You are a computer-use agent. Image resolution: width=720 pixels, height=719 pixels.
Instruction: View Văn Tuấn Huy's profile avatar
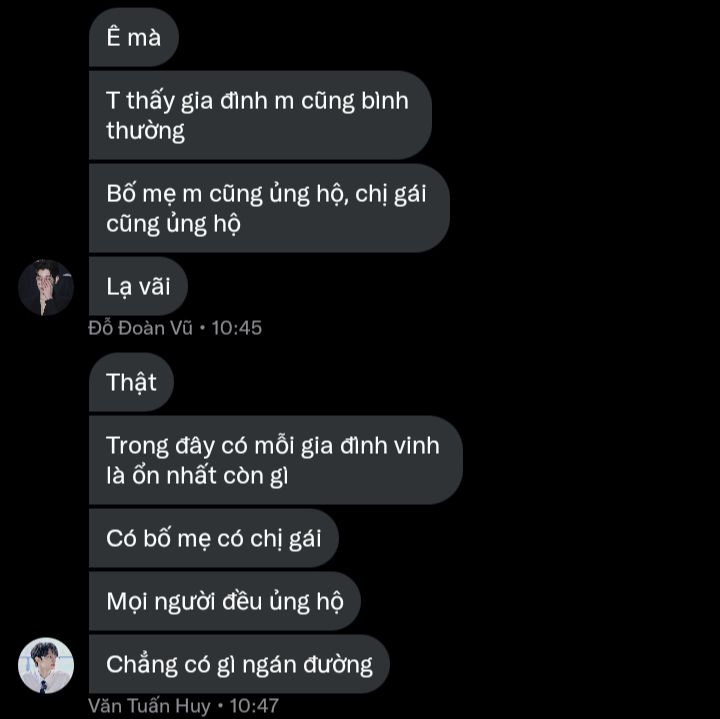[46, 665]
